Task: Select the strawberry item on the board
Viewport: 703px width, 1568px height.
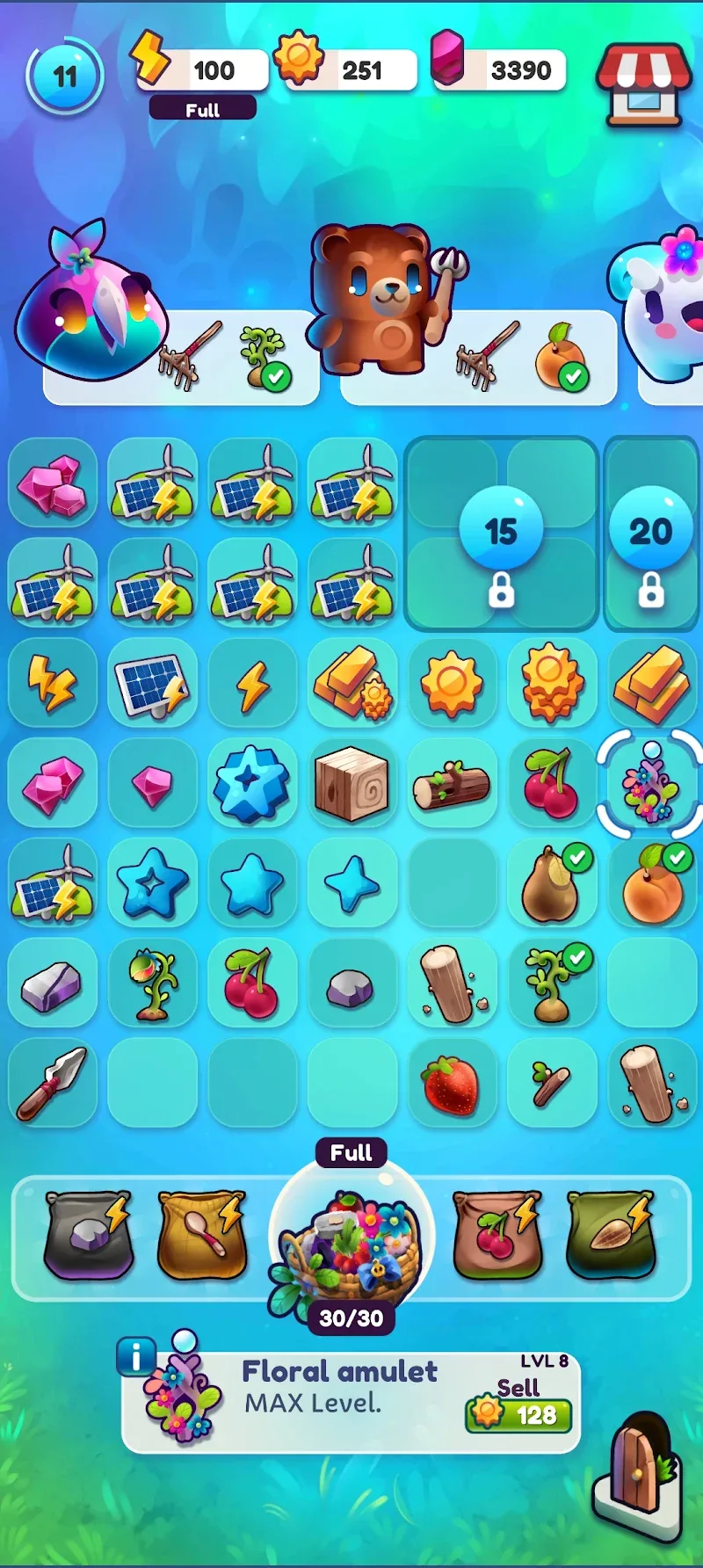Action: pos(452,1084)
